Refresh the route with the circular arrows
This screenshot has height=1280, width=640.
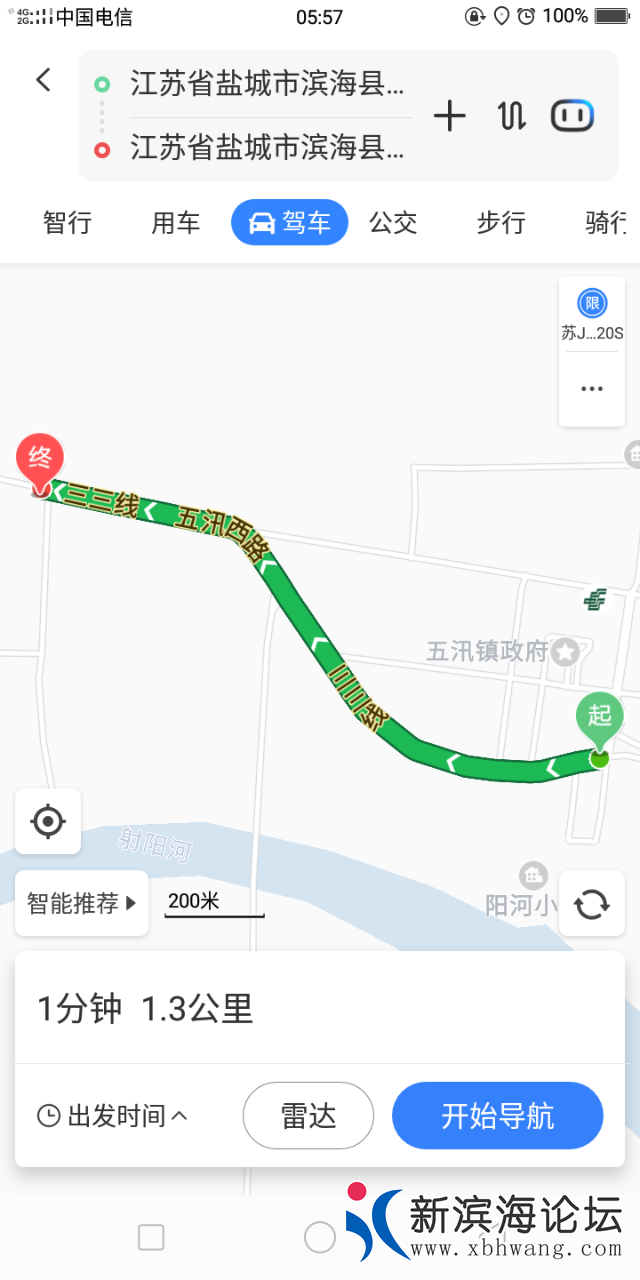[x=591, y=904]
